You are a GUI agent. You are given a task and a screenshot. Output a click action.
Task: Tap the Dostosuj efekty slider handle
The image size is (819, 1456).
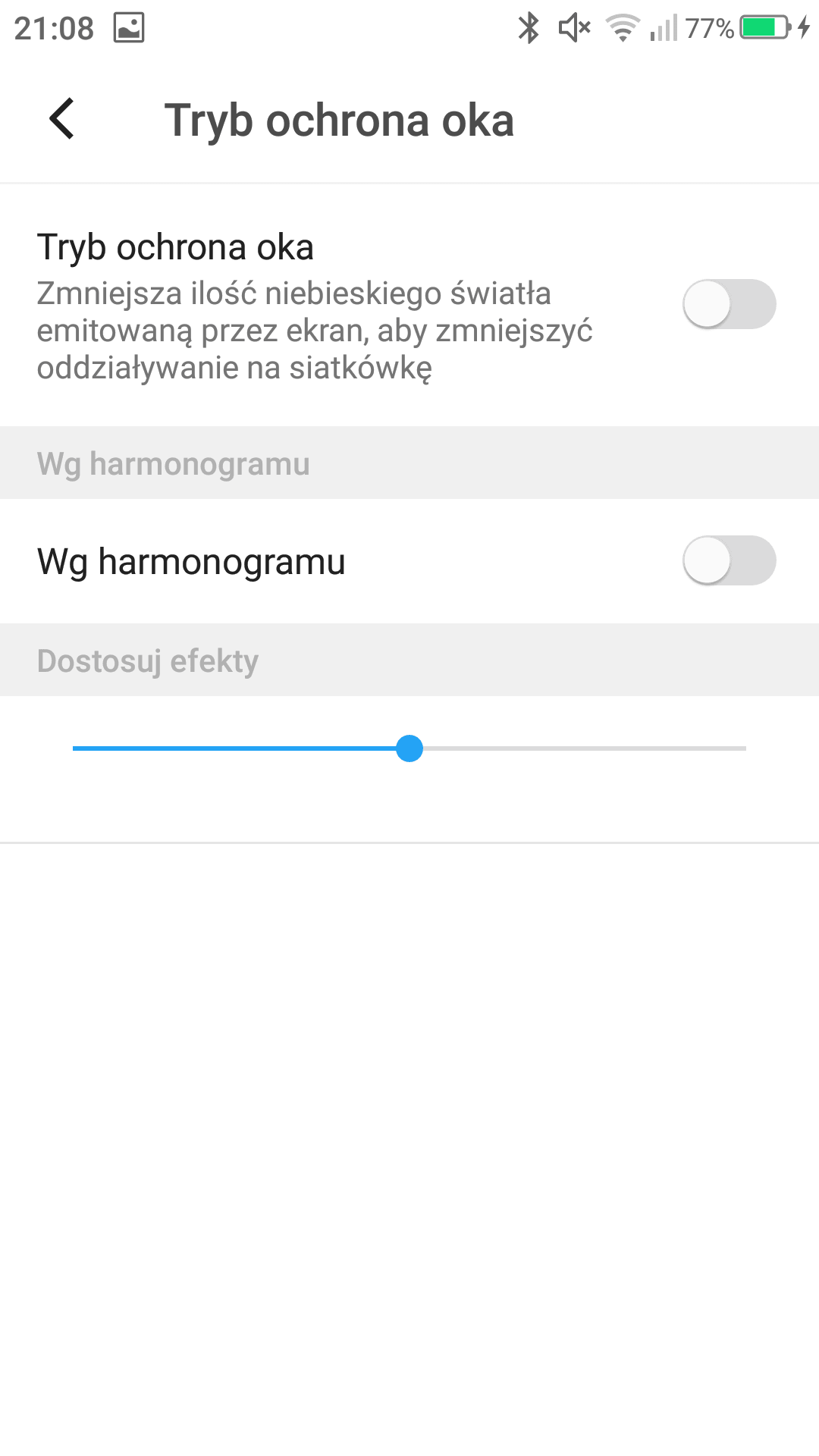click(409, 748)
